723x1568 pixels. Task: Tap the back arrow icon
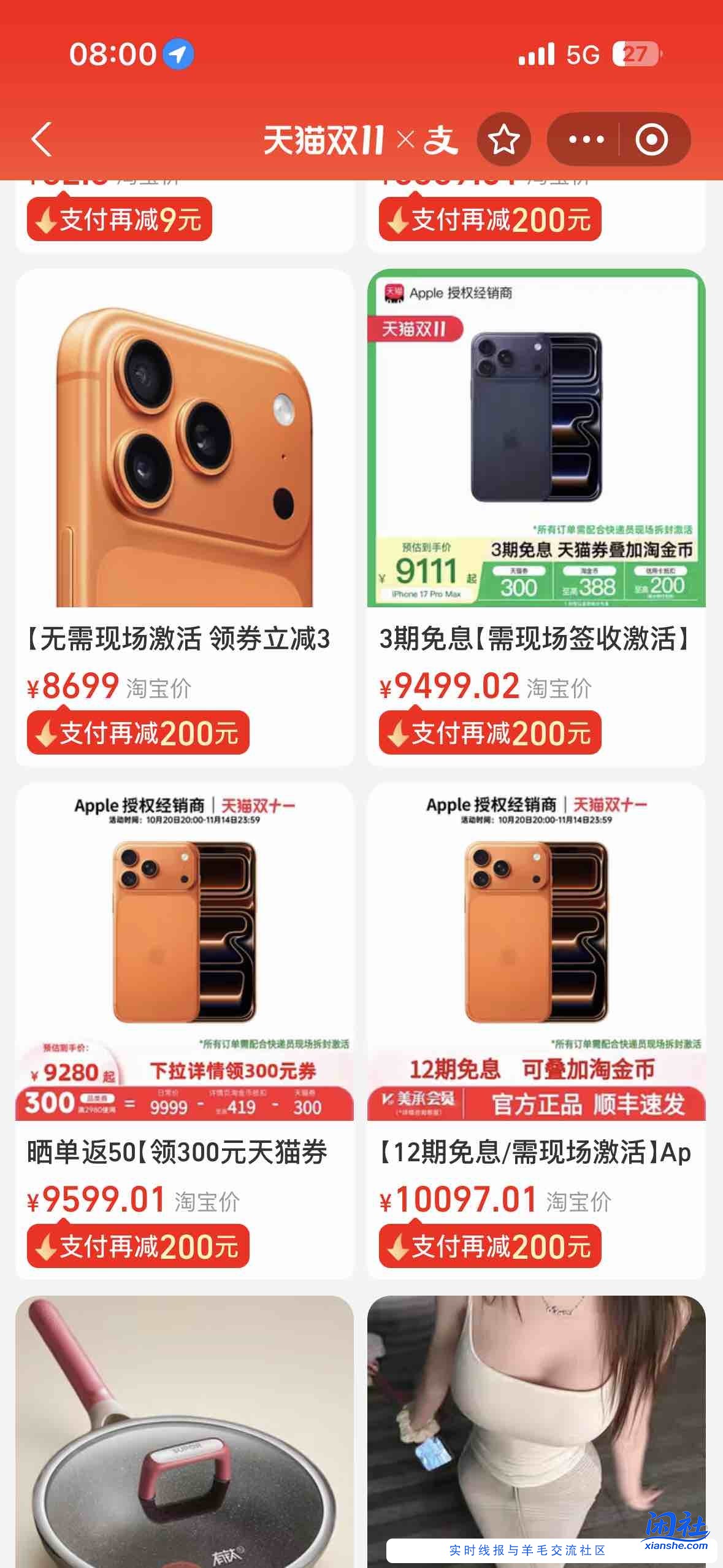tap(41, 140)
